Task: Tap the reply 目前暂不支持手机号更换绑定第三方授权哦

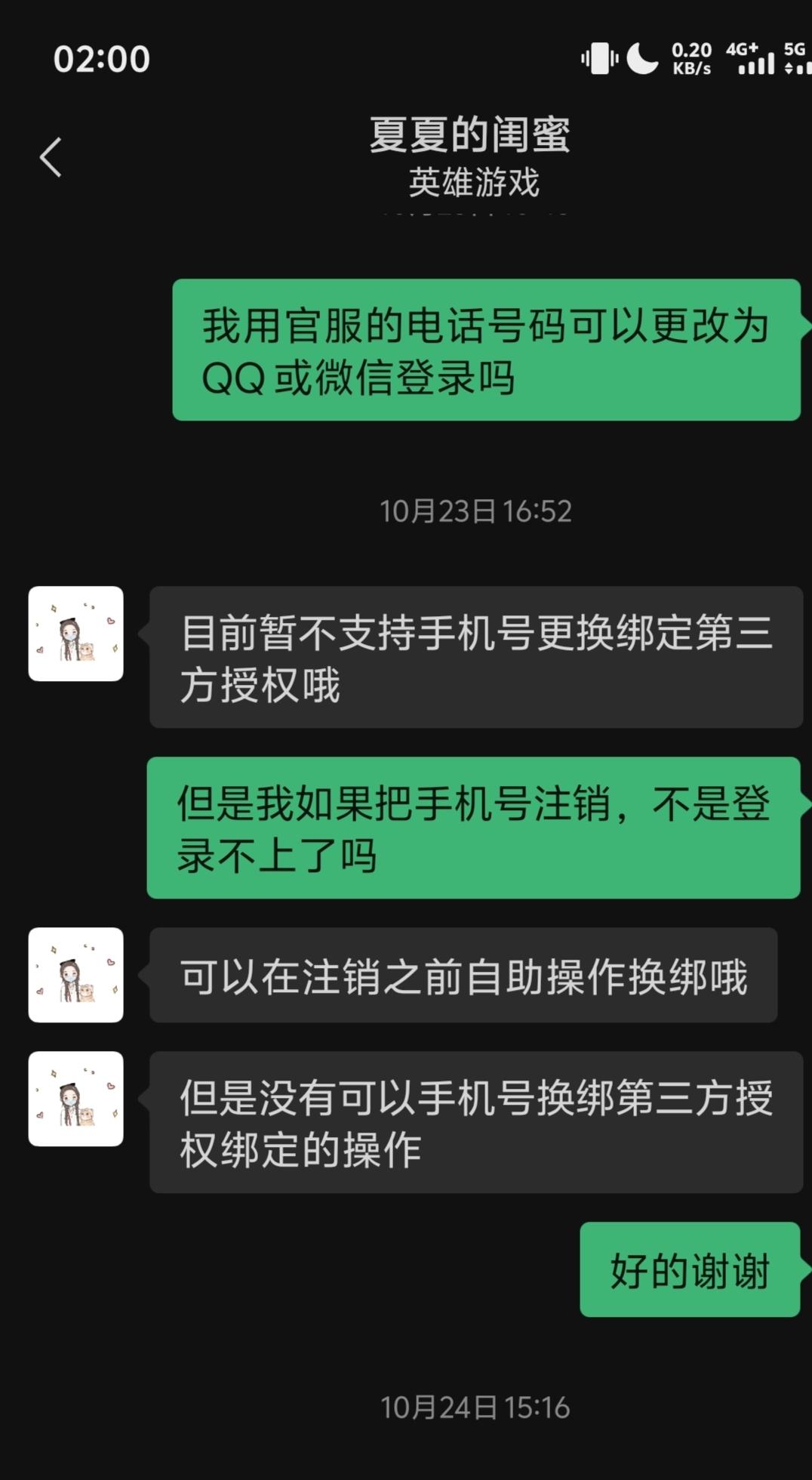Action: click(x=478, y=658)
